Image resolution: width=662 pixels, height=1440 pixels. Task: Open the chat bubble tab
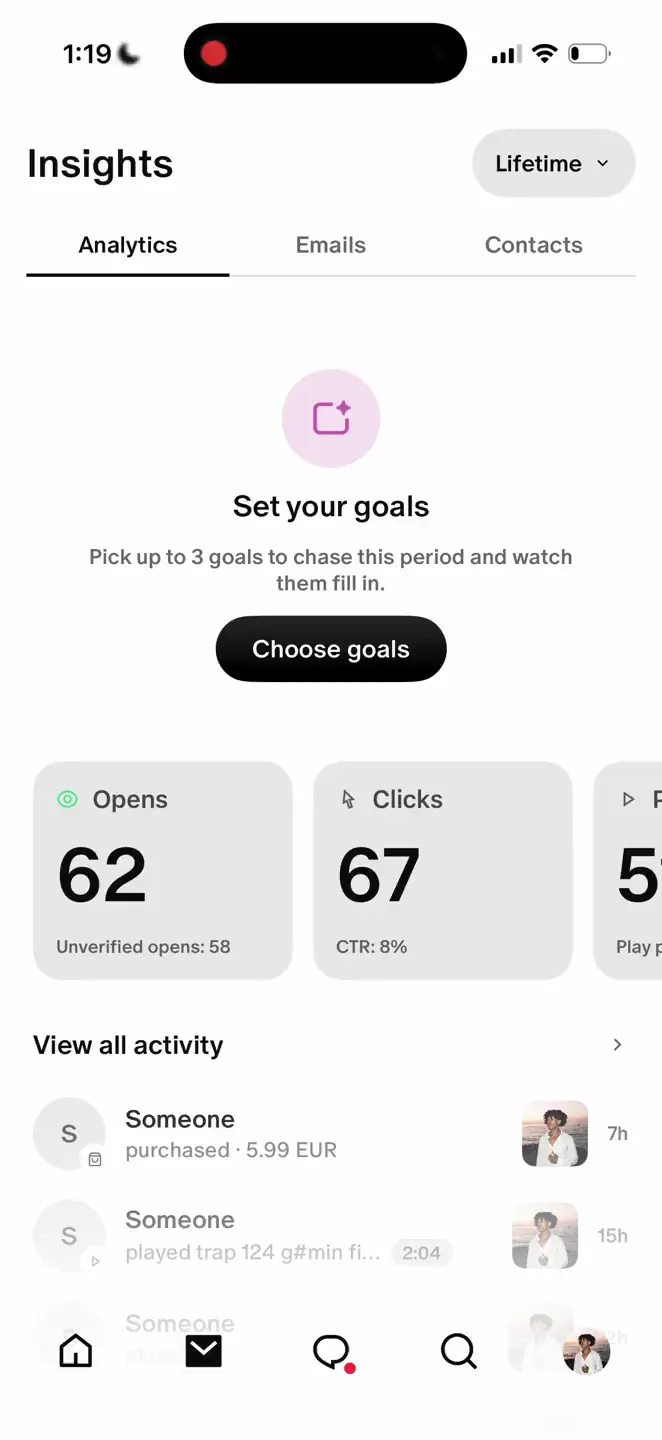[x=332, y=1353]
